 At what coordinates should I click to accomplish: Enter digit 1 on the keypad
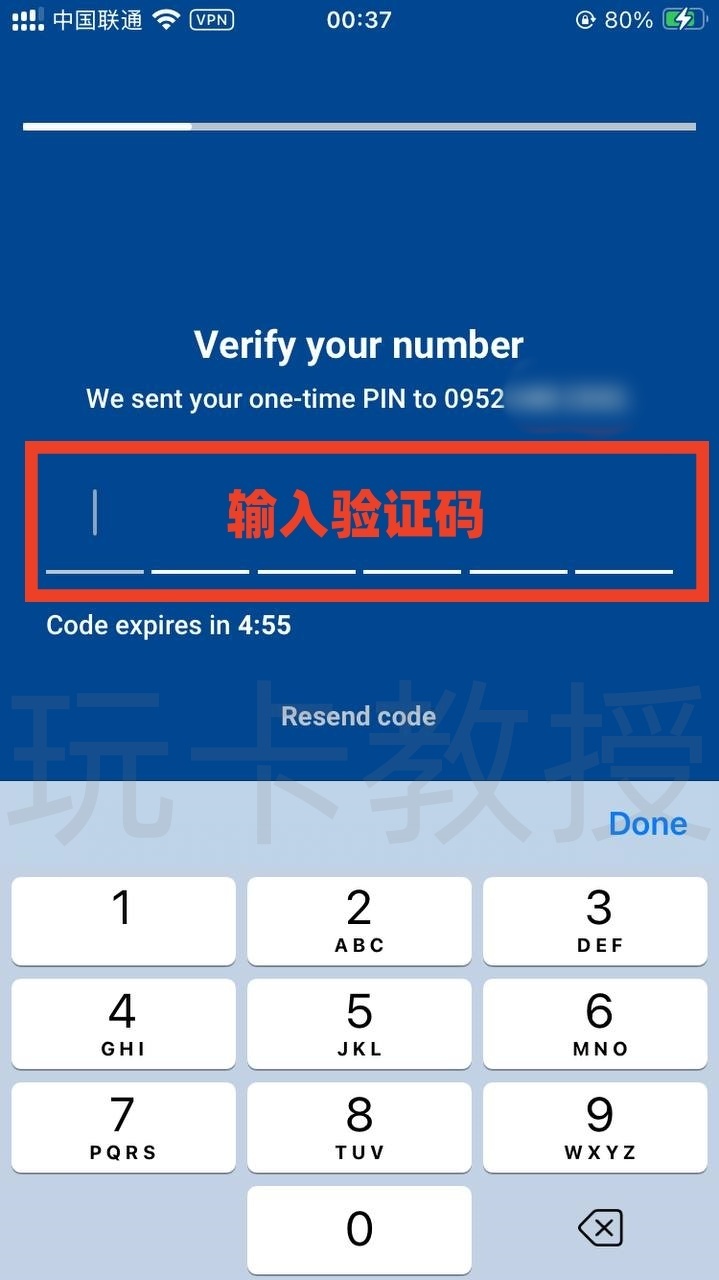click(123, 920)
